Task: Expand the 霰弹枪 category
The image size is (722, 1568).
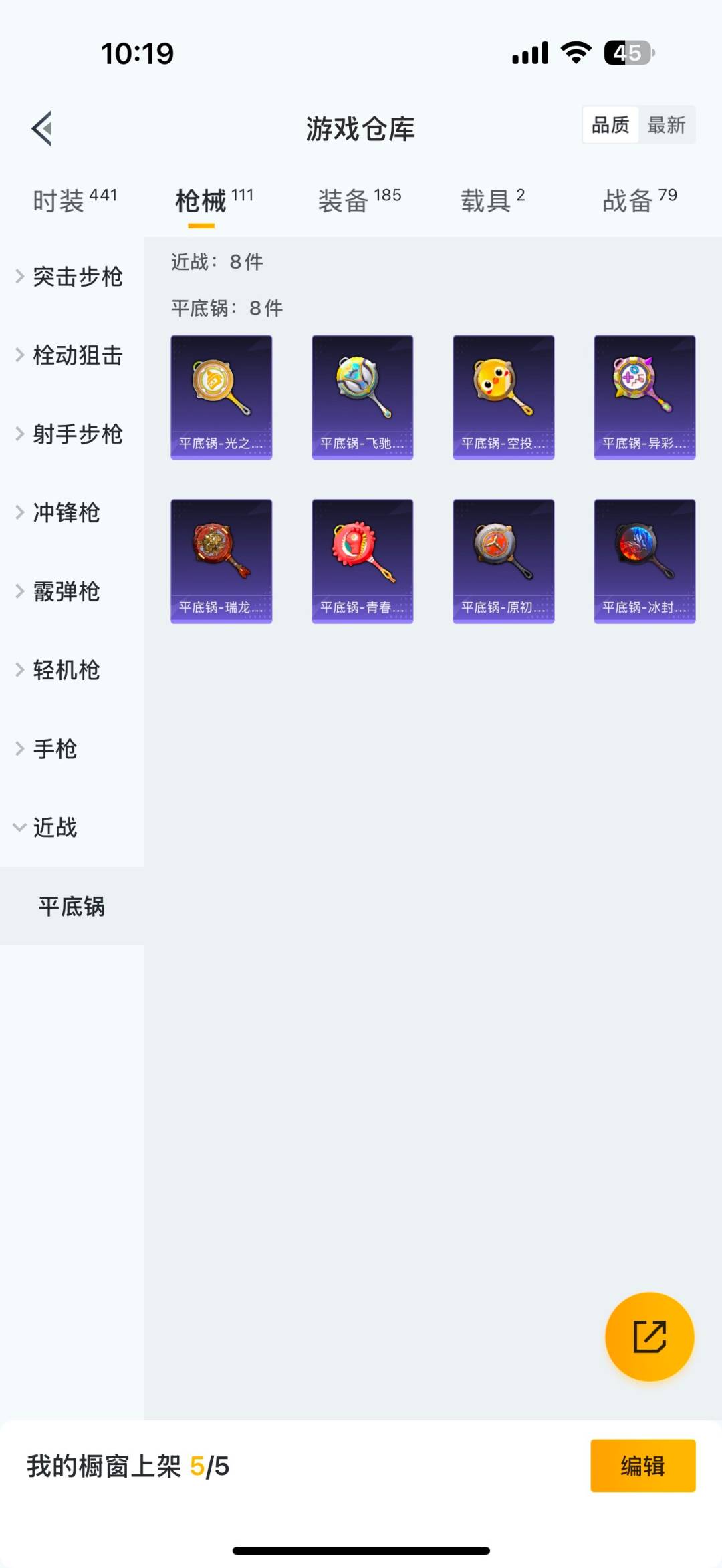Action: click(67, 592)
